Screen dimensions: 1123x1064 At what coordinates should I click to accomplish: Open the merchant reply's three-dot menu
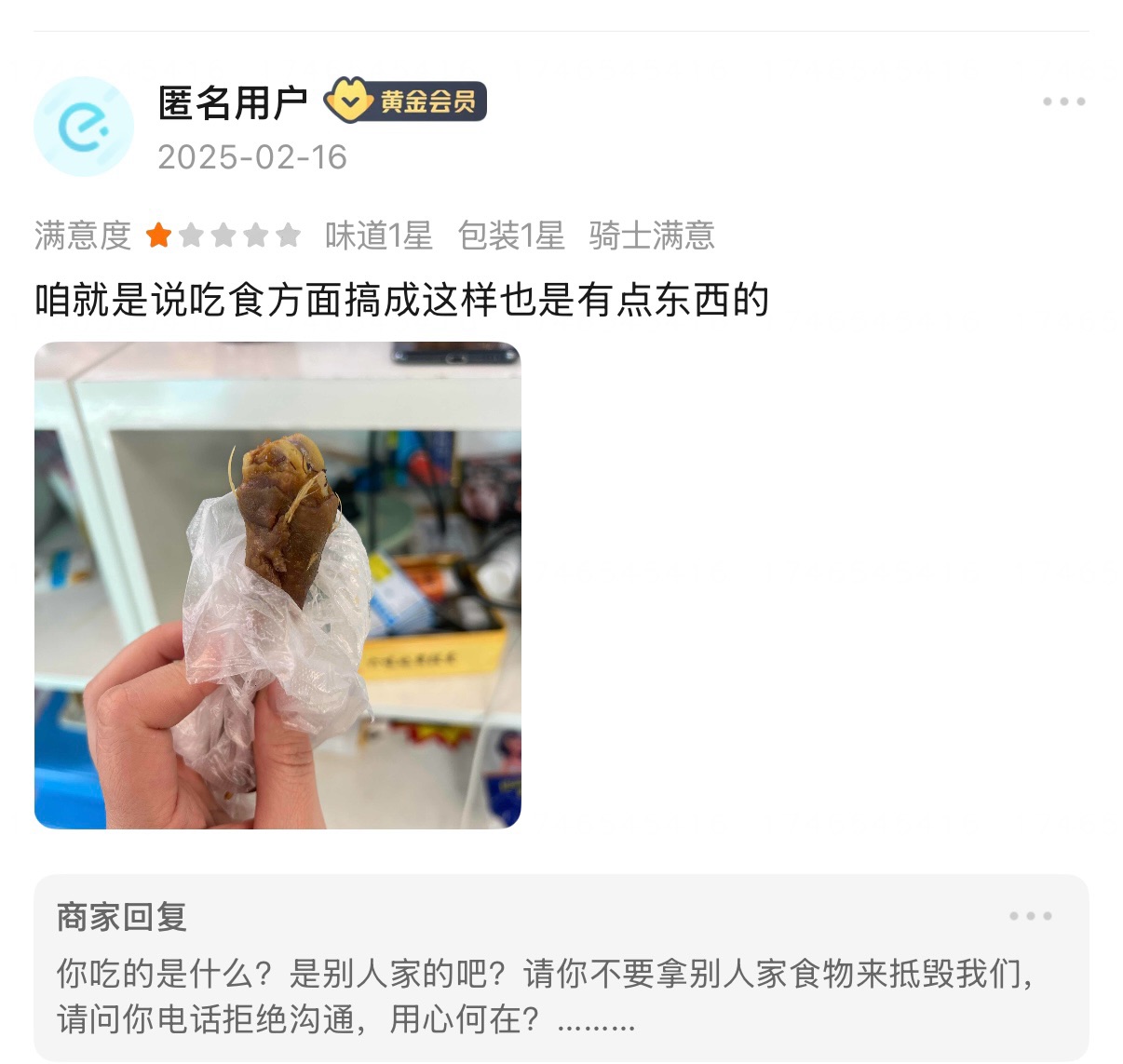click(x=1030, y=916)
